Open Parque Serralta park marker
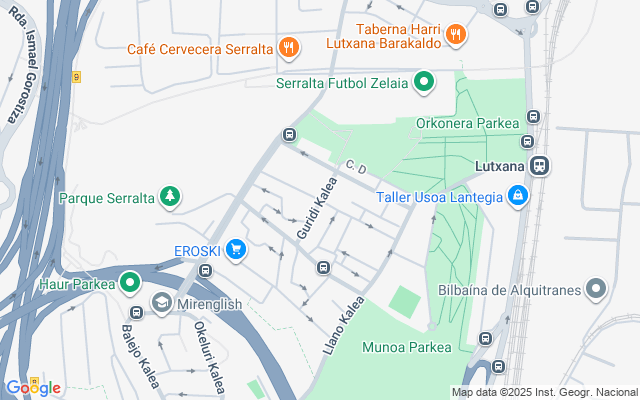 (x=171, y=197)
